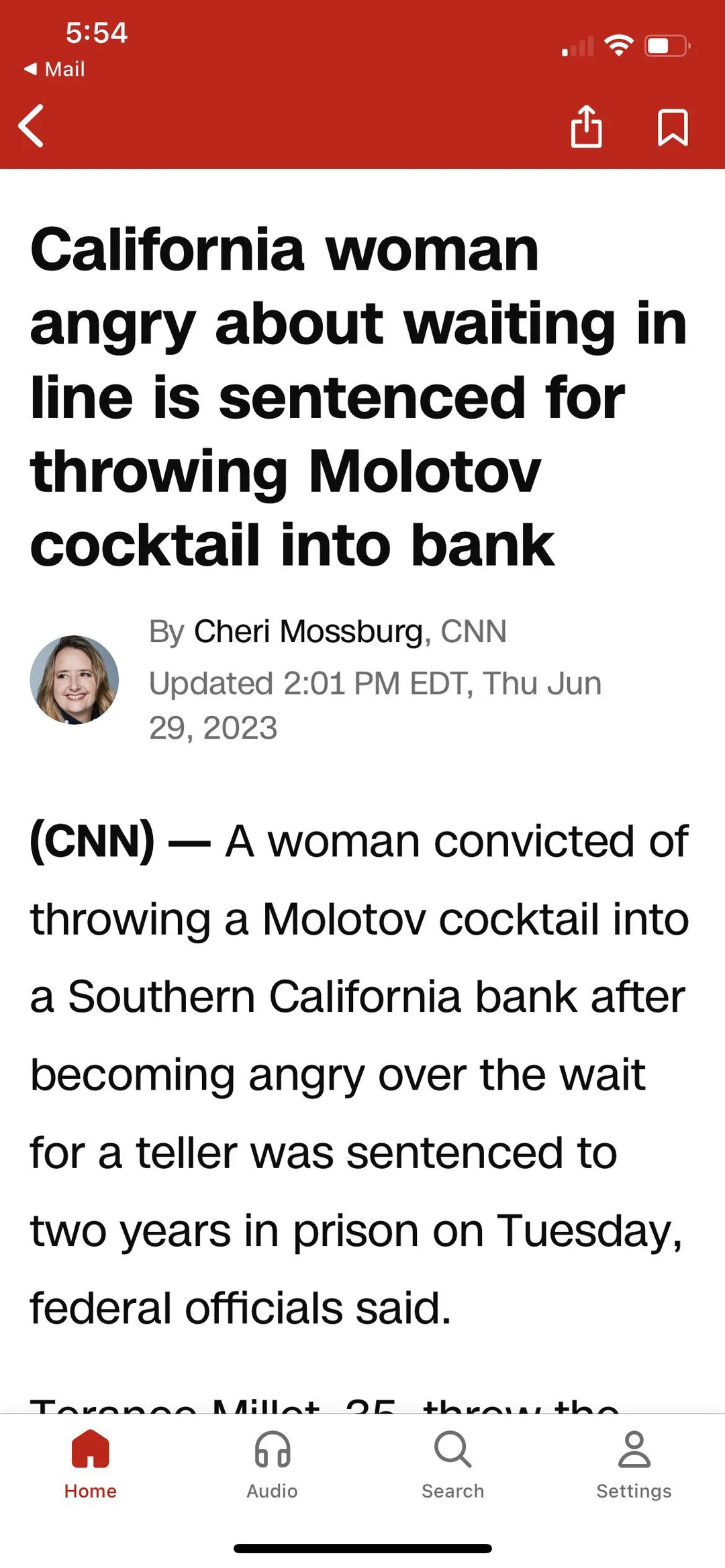
Task: Tap the battery indicator
Action: point(667,44)
